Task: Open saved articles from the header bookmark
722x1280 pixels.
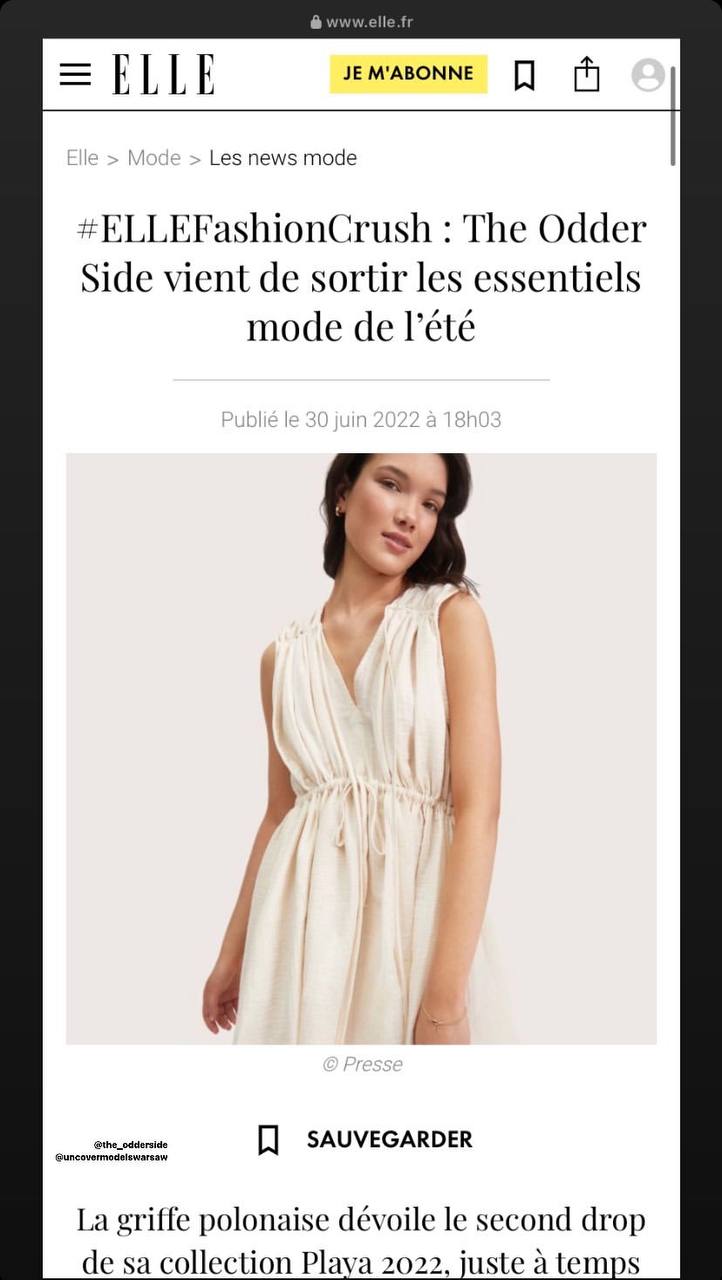Action: pyautogui.click(x=524, y=75)
